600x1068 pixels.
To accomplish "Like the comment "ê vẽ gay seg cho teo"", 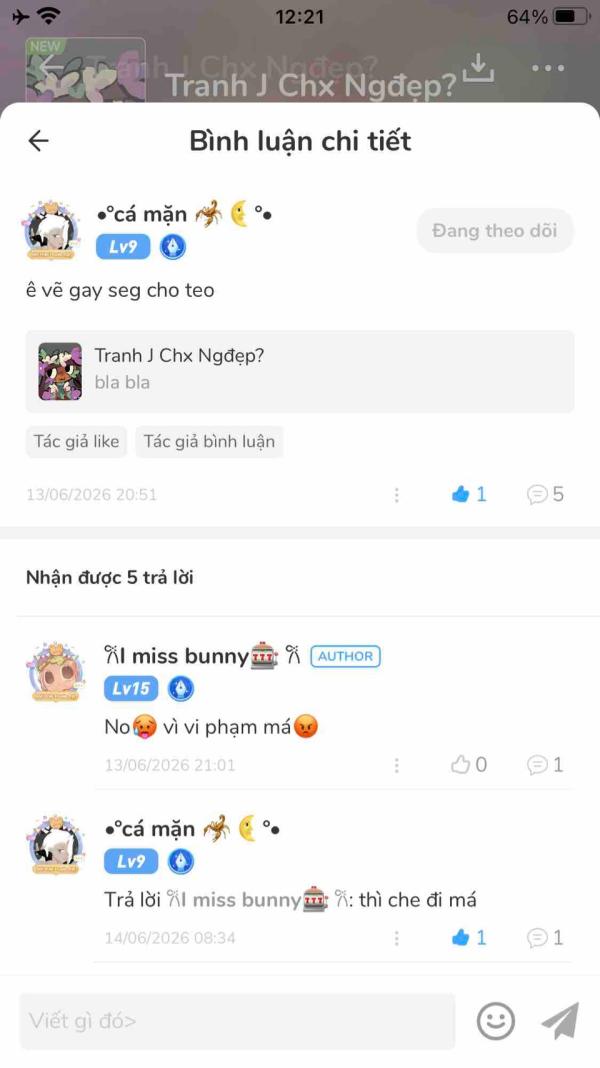I will (x=469, y=494).
